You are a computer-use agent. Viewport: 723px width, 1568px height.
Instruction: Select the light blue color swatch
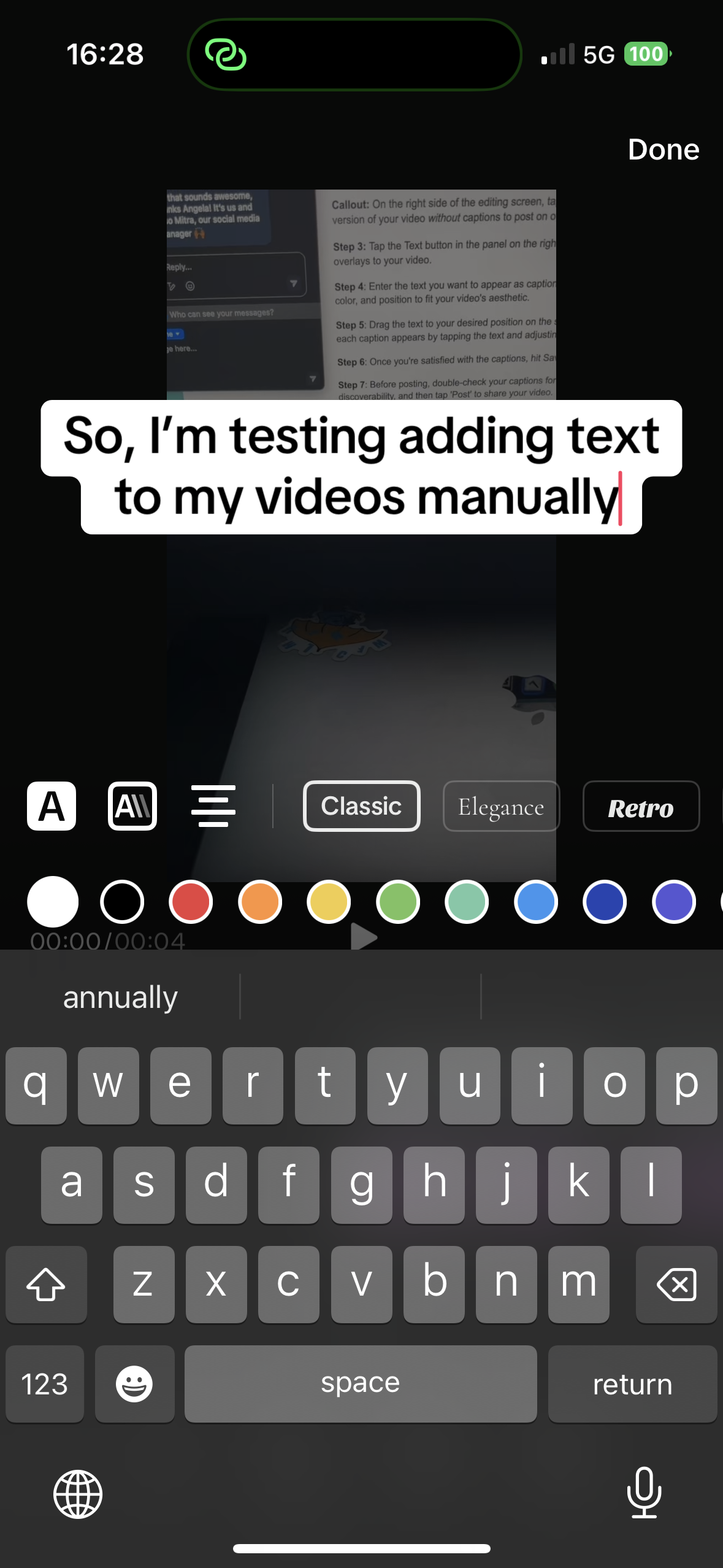point(536,902)
